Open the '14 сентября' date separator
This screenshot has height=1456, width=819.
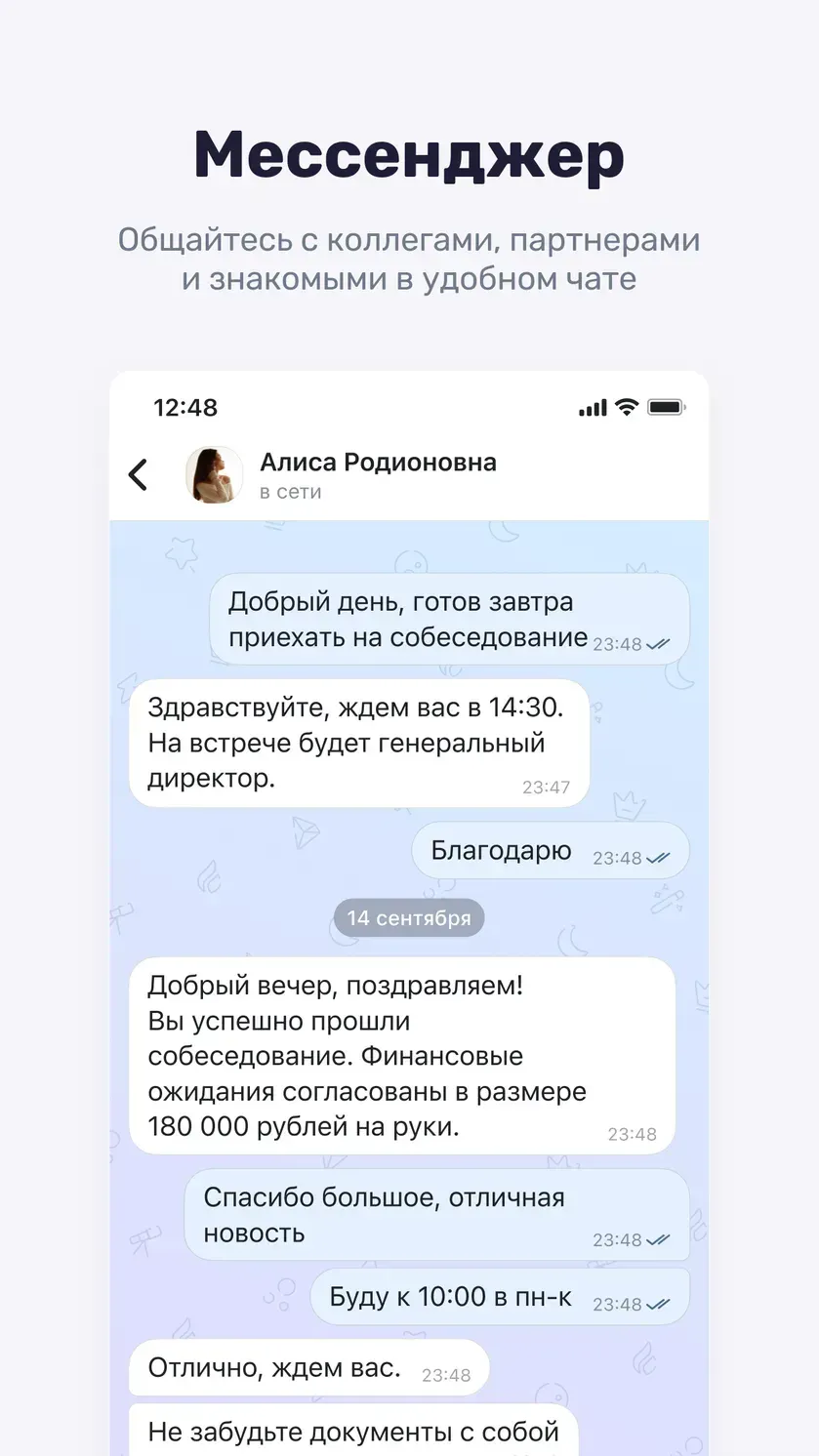pyautogui.click(x=409, y=917)
